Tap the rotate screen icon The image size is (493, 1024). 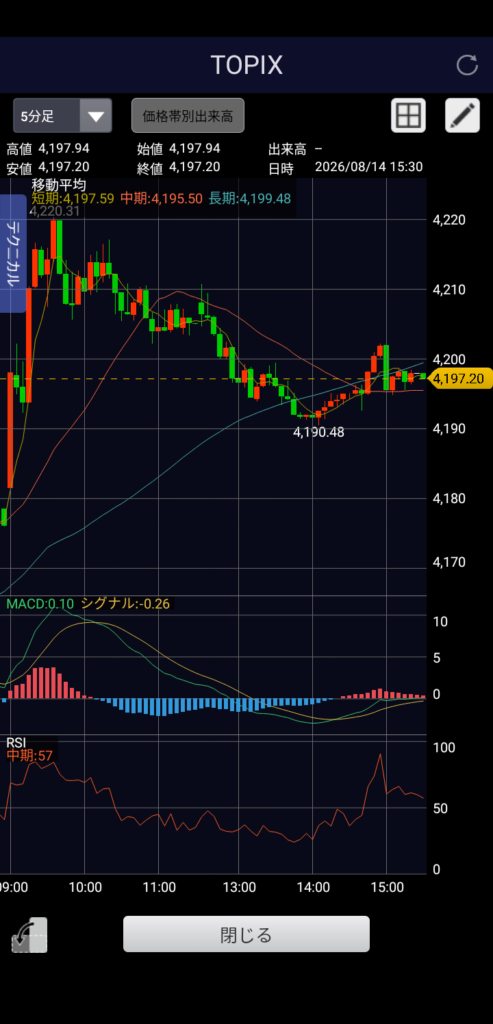coord(29,935)
